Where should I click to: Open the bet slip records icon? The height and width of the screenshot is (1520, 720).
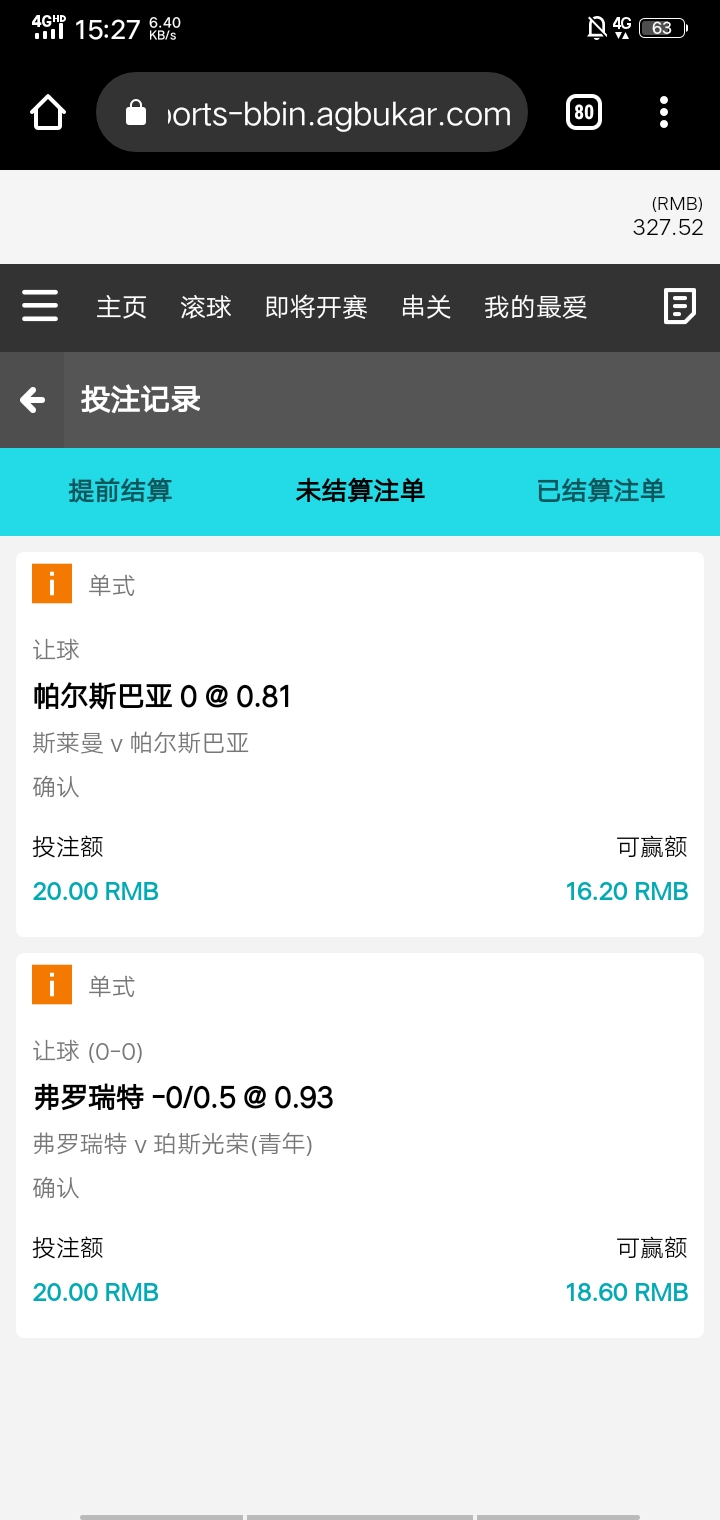point(680,306)
